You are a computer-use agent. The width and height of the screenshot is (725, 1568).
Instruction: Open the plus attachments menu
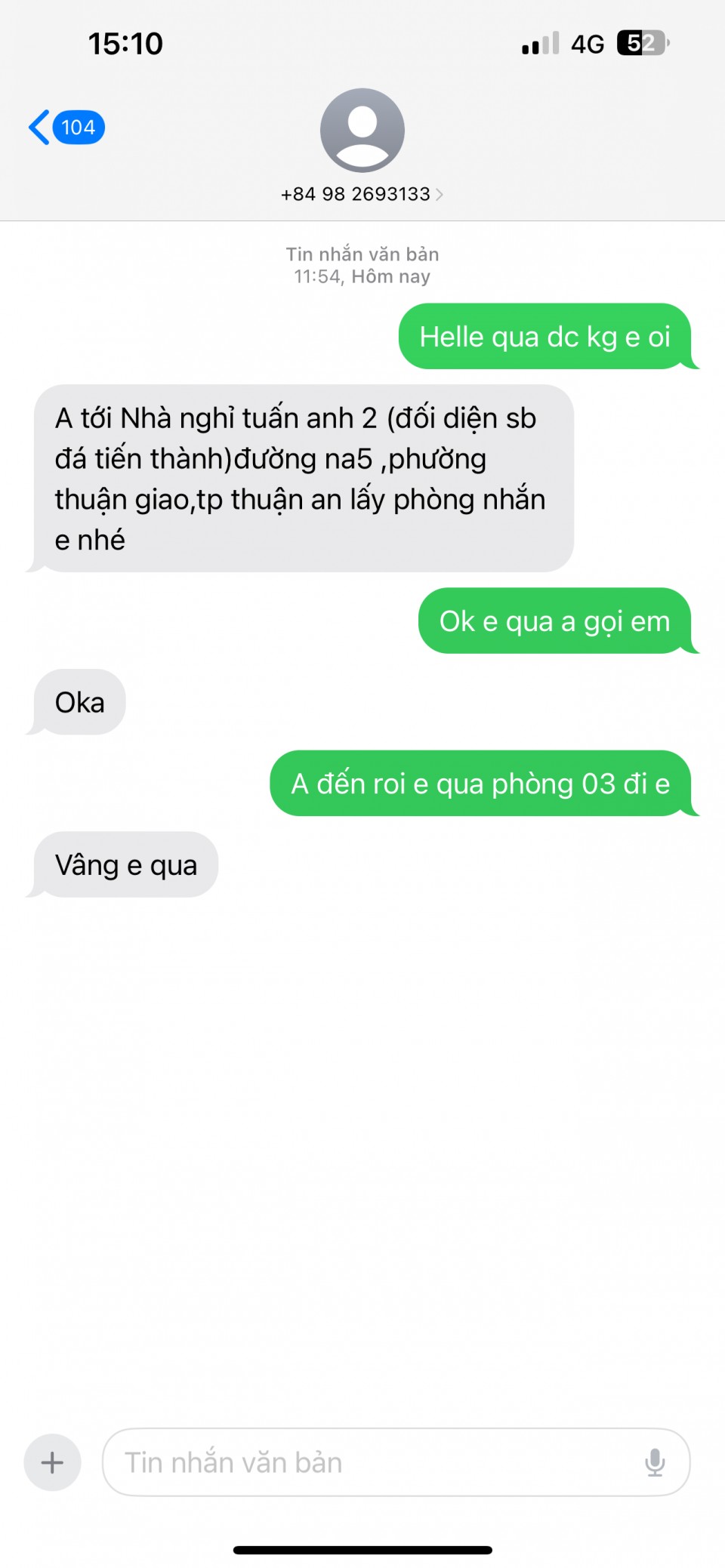coord(52,1462)
